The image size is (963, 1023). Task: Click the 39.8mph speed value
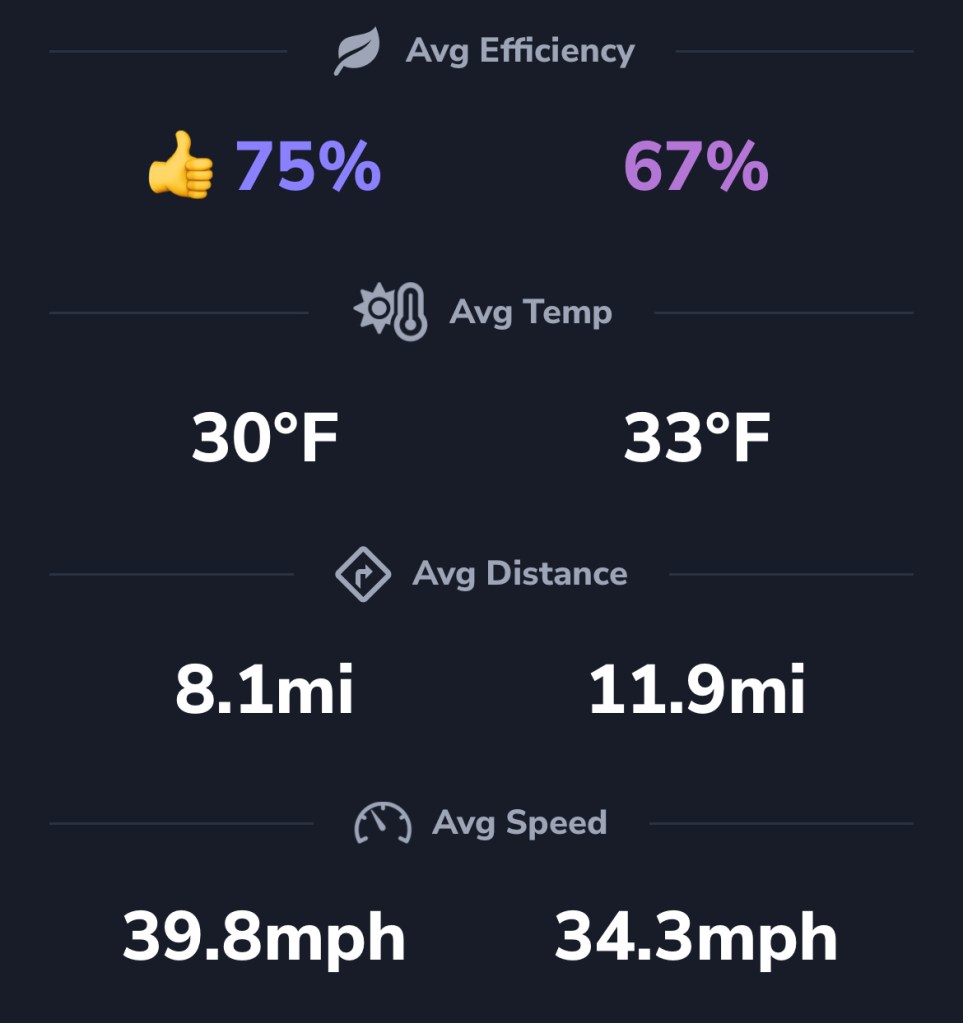[x=264, y=935]
